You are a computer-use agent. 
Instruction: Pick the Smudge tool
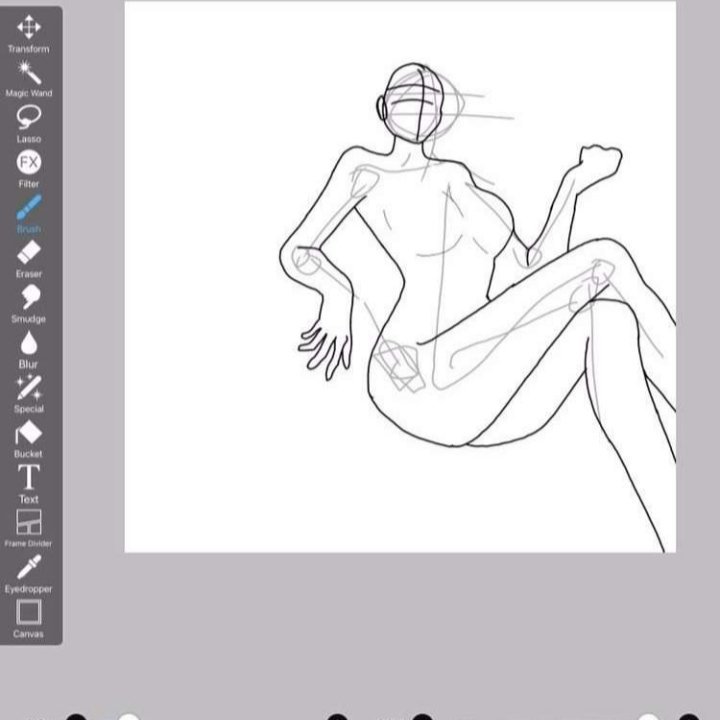[x=29, y=298]
